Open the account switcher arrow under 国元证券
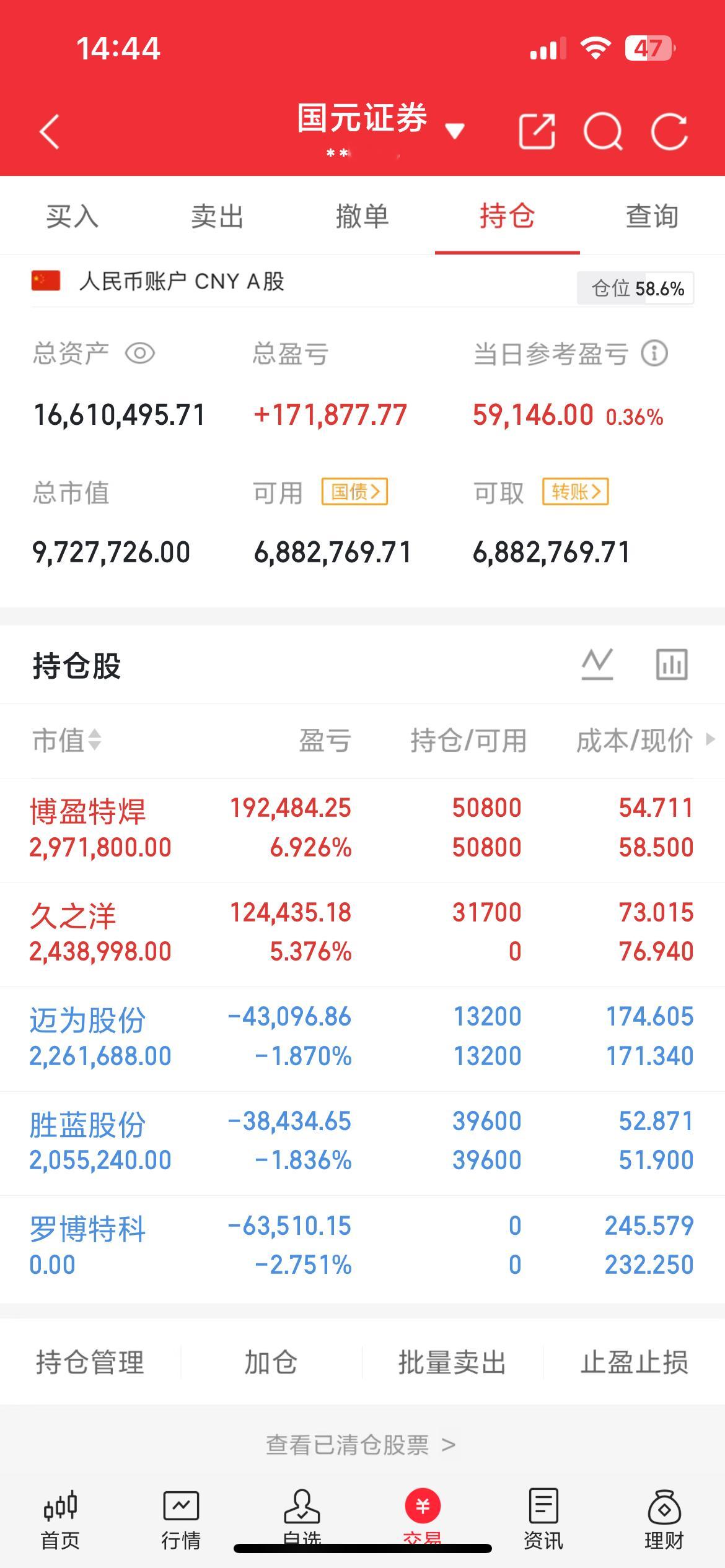This screenshot has width=725, height=1568. click(x=454, y=132)
